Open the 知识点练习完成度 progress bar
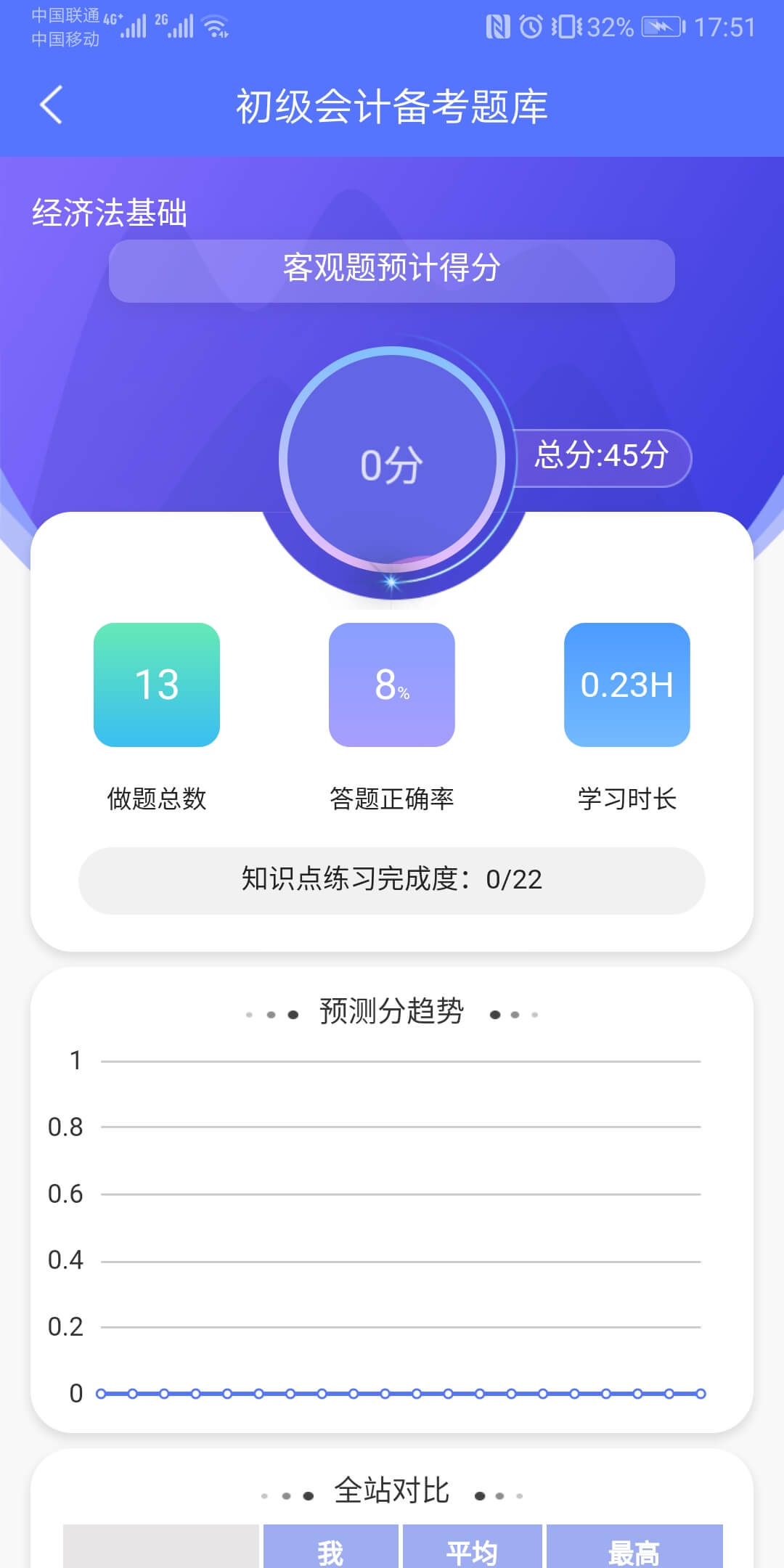The image size is (784, 1568). (392, 880)
